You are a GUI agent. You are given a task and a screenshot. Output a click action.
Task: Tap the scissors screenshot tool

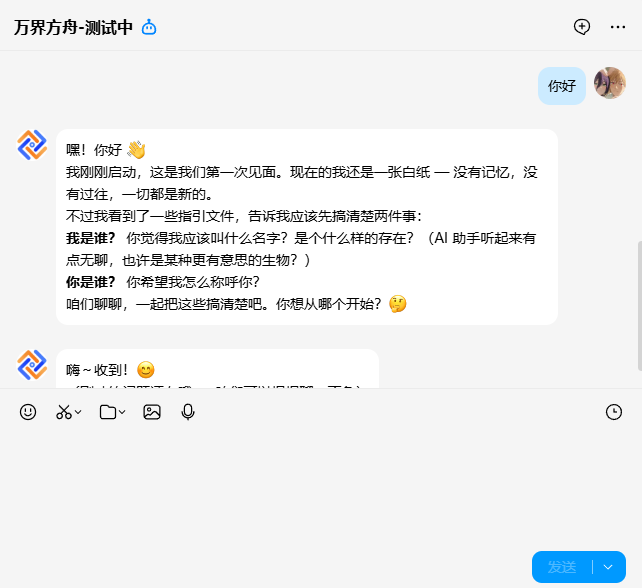pyautogui.click(x=63, y=412)
